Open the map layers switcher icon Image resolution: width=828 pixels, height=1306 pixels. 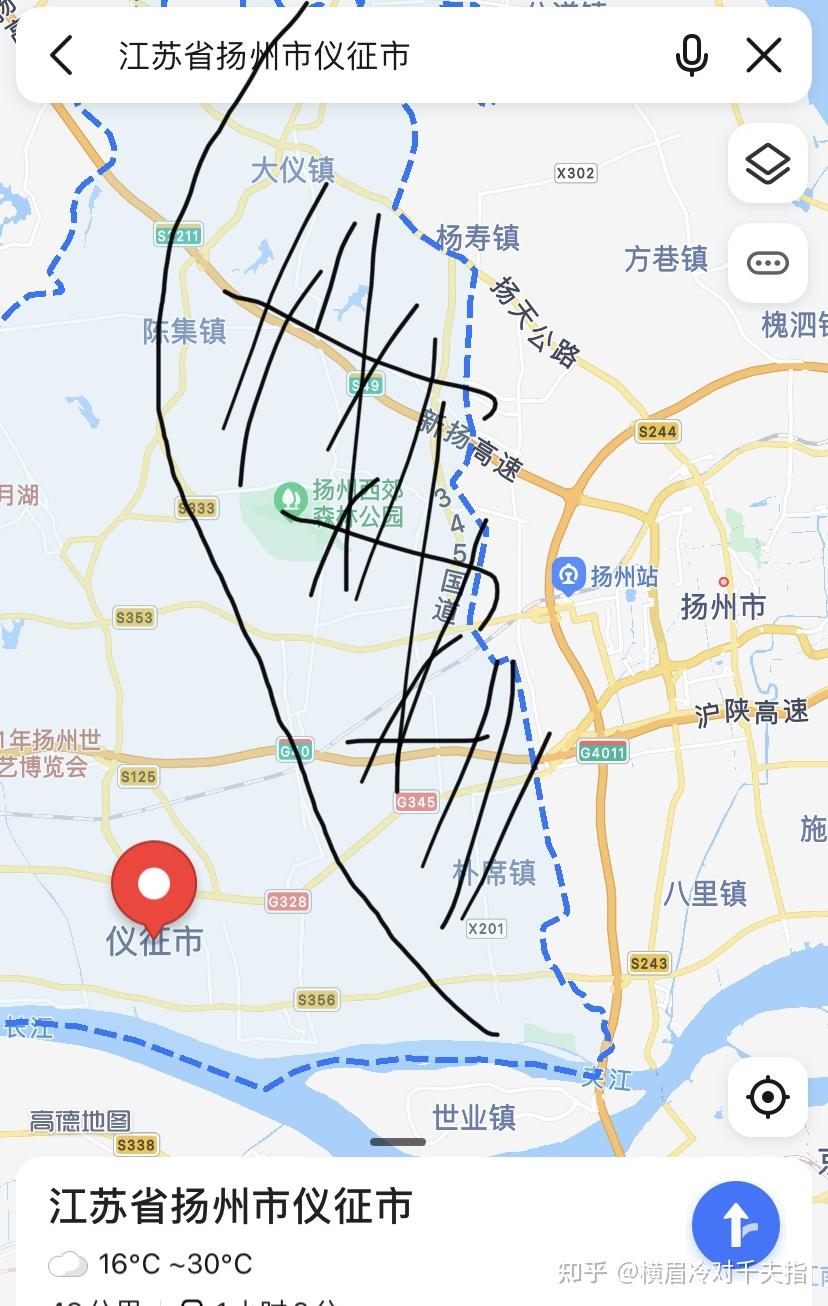(767, 163)
